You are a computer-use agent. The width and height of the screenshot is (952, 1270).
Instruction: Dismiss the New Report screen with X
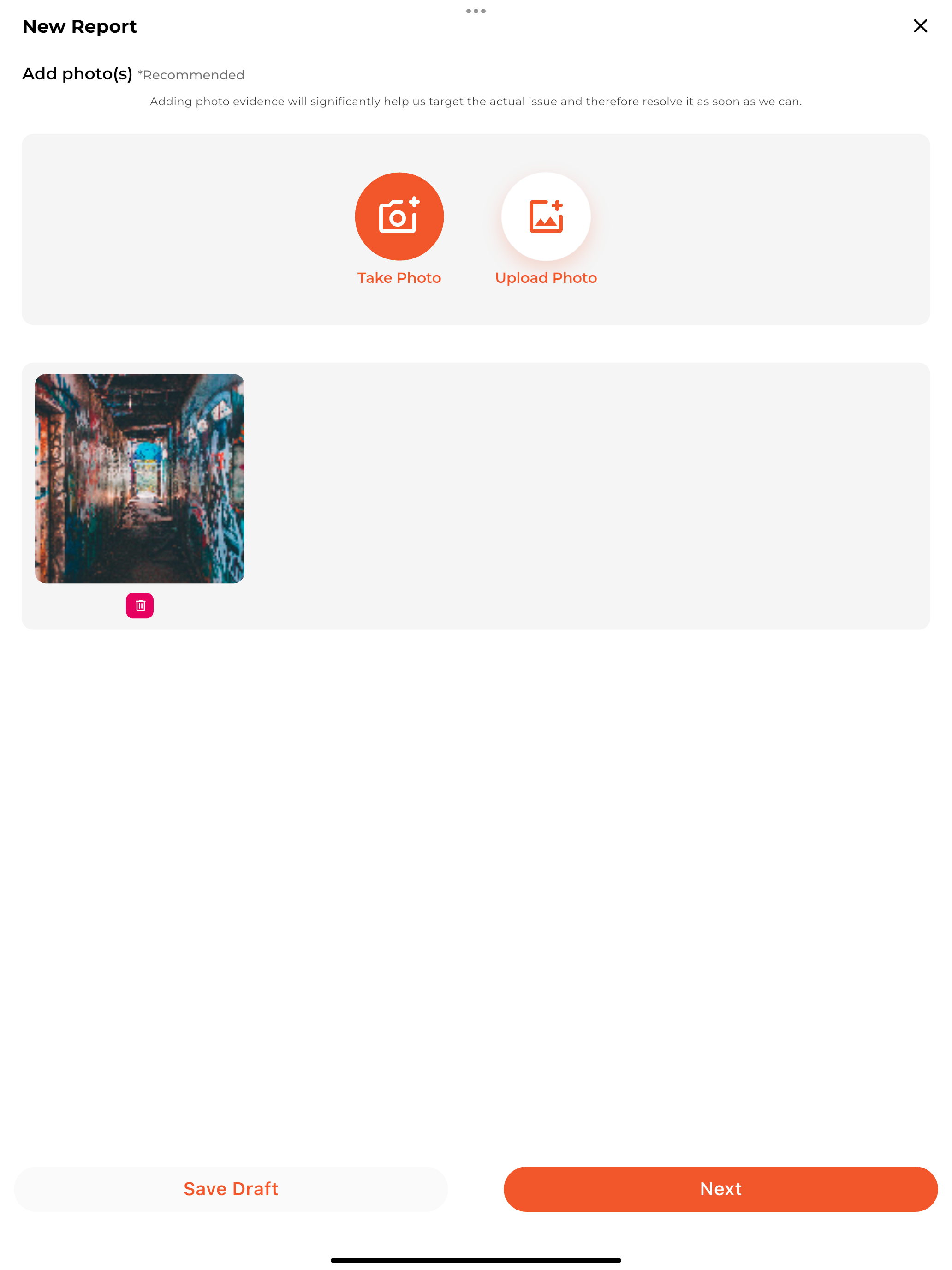click(x=921, y=26)
